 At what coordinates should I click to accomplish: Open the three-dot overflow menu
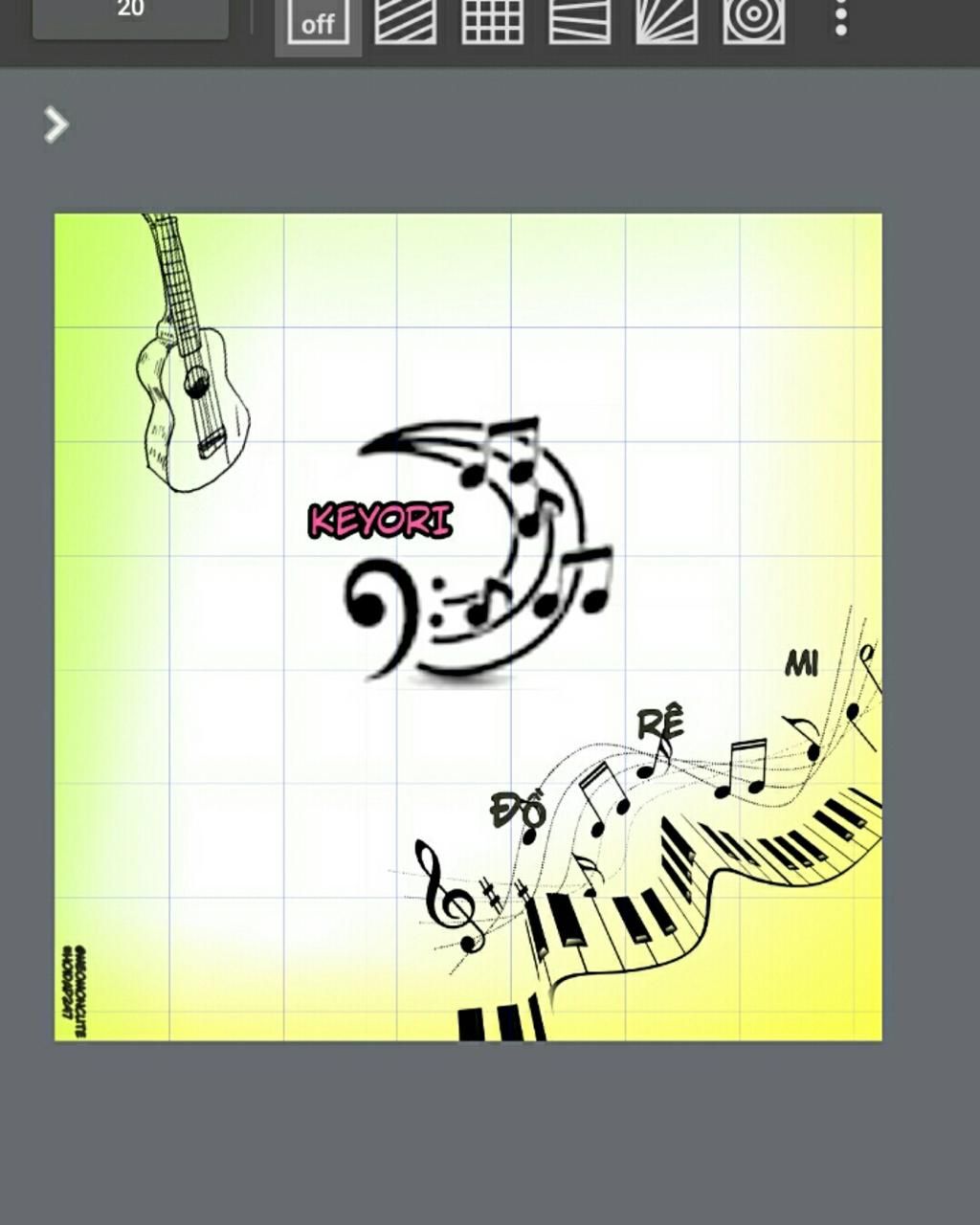[840, 19]
